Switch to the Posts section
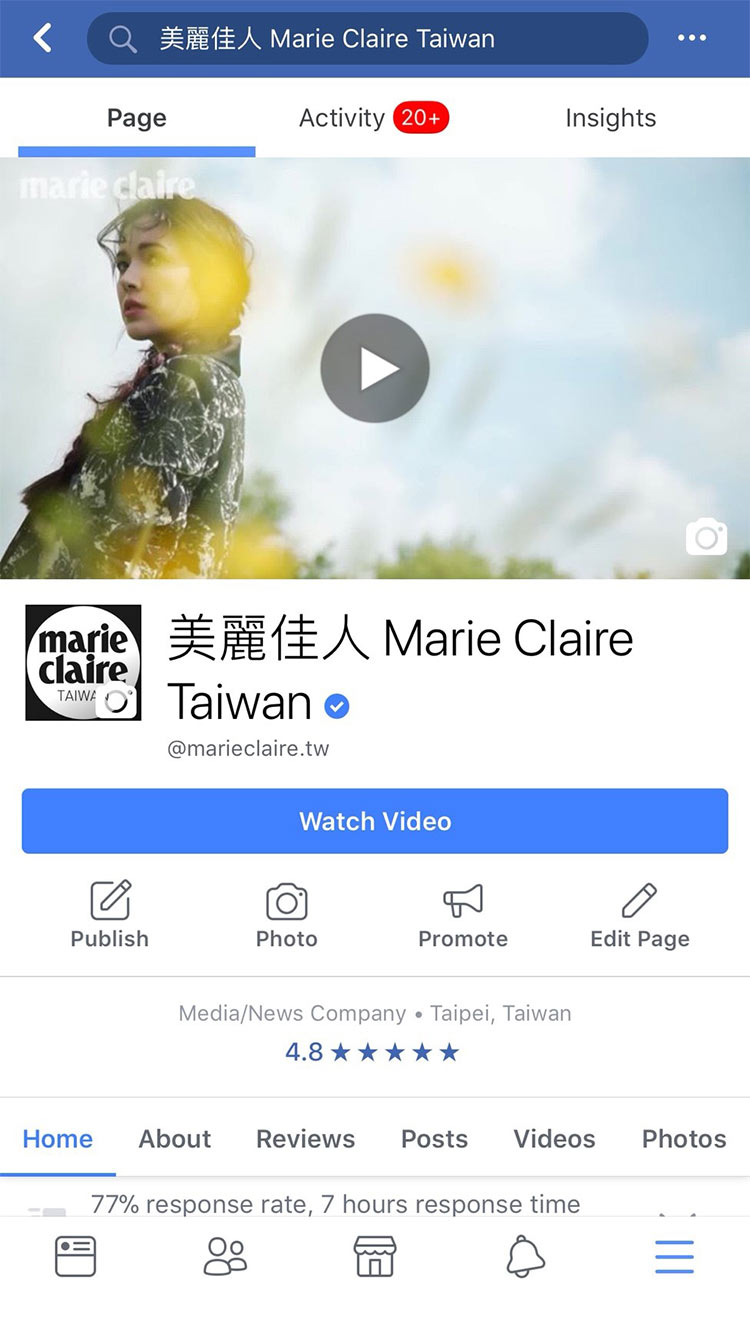Screen dimensions: 750x1334 click(434, 1139)
